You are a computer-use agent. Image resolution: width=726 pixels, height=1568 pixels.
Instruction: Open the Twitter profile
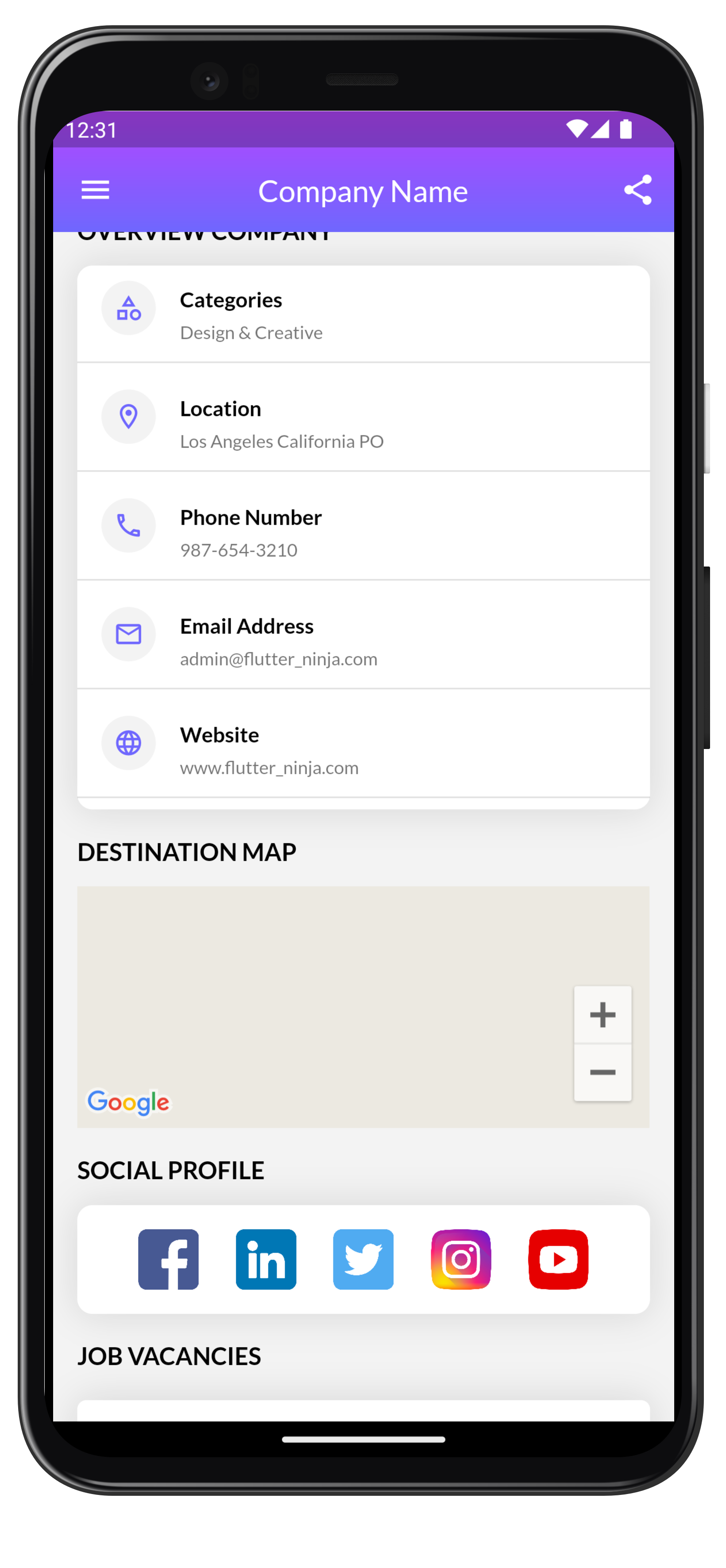[x=363, y=1259]
